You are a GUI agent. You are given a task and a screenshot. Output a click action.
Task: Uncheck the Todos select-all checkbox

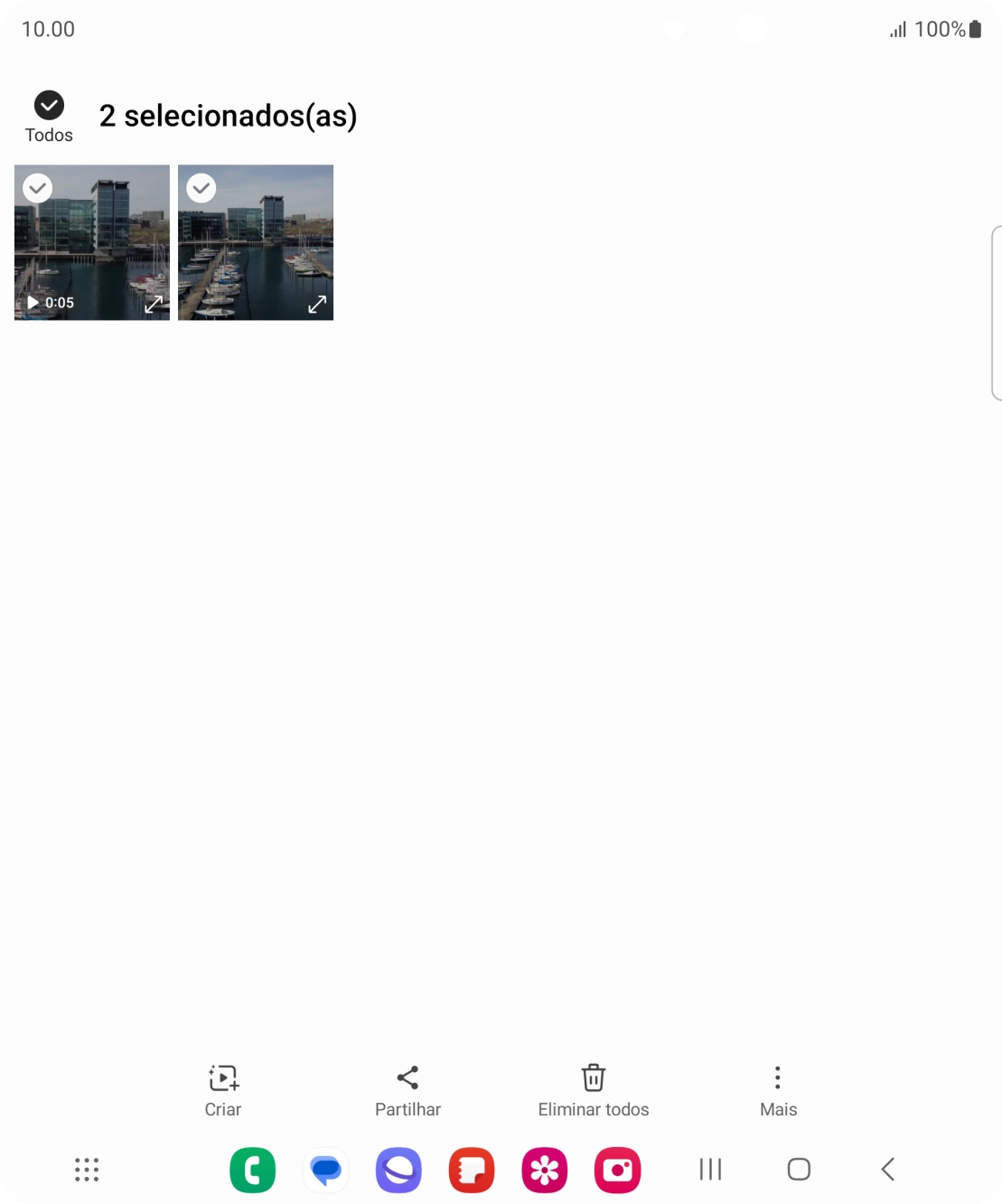pos(49,106)
